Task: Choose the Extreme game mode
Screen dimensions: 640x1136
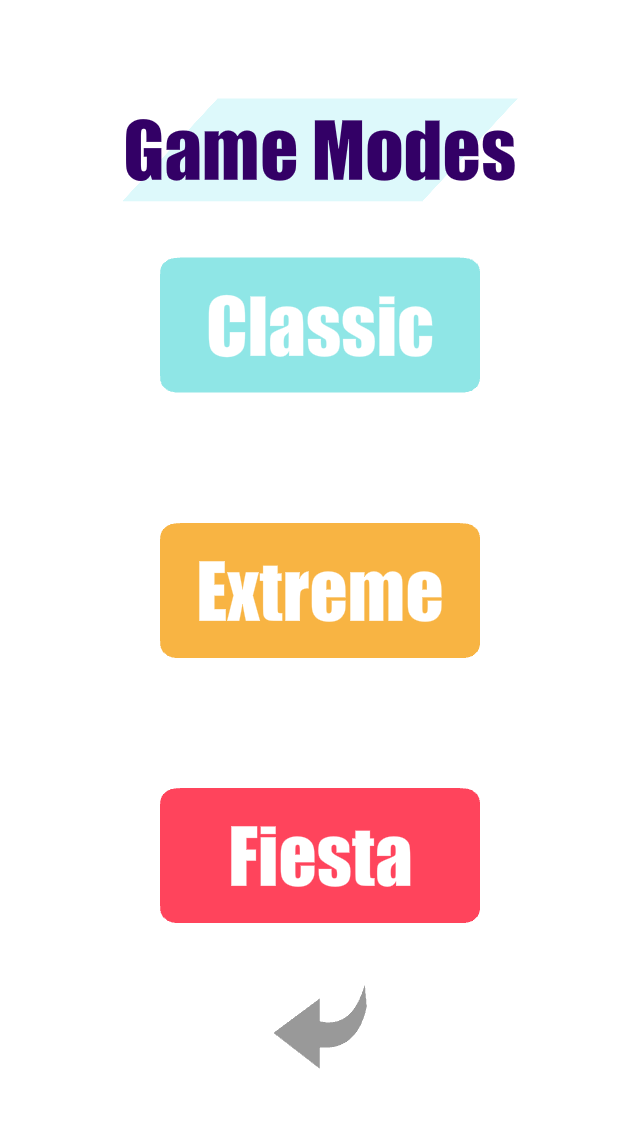Action: [x=320, y=590]
